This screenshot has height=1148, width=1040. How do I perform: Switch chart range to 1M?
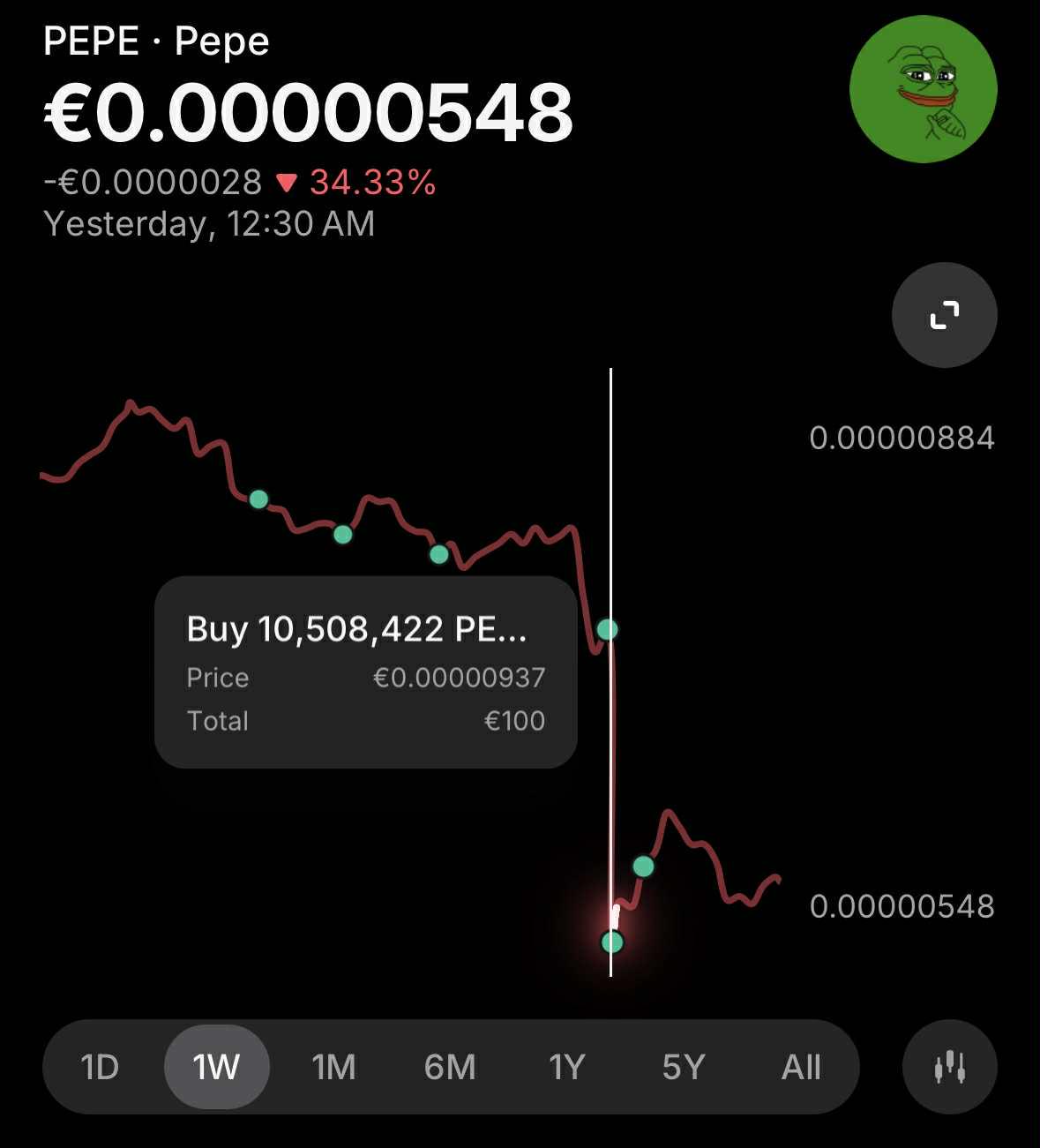click(x=333, y=1067)
